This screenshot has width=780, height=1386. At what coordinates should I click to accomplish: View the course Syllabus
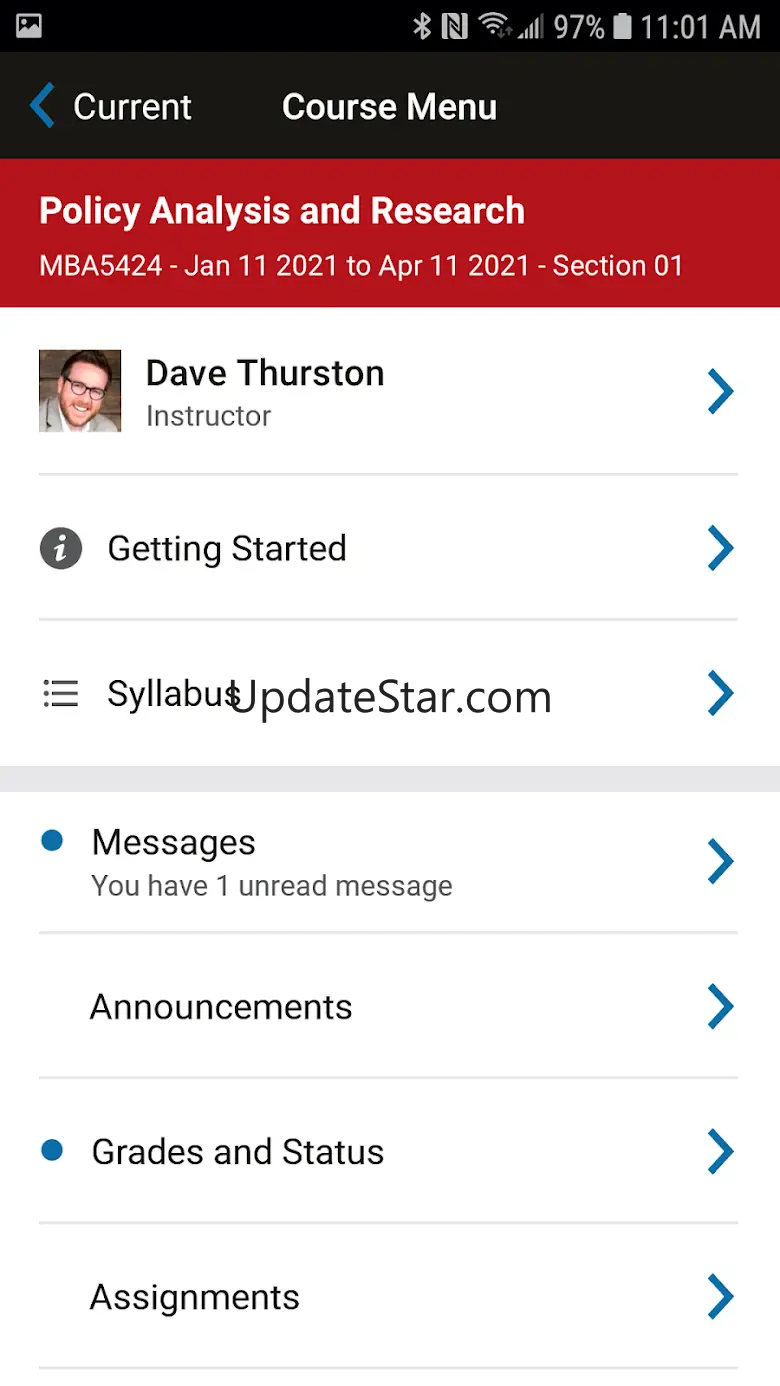coord(389,693)
